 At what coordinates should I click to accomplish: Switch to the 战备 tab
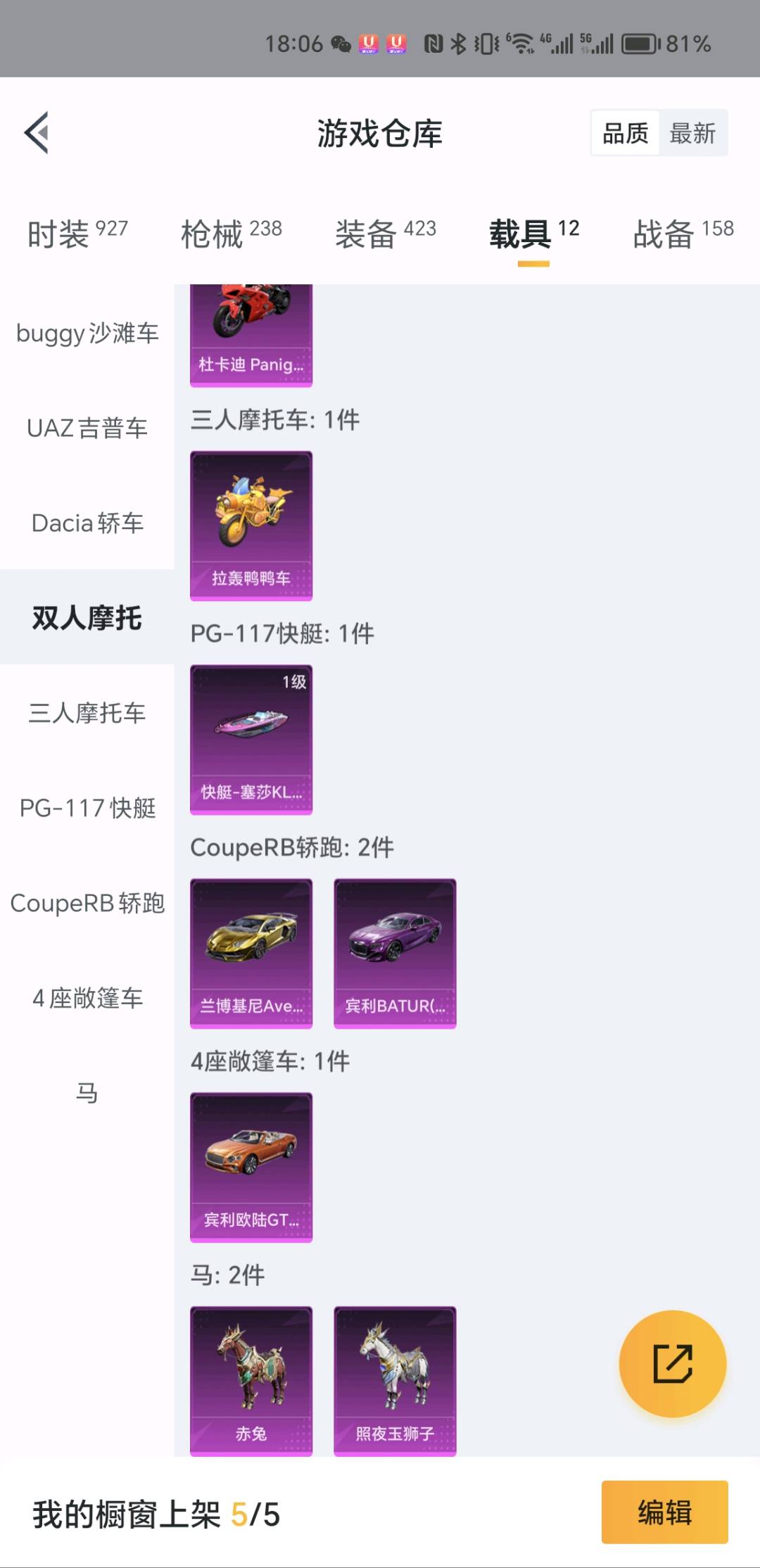point(683,234)
